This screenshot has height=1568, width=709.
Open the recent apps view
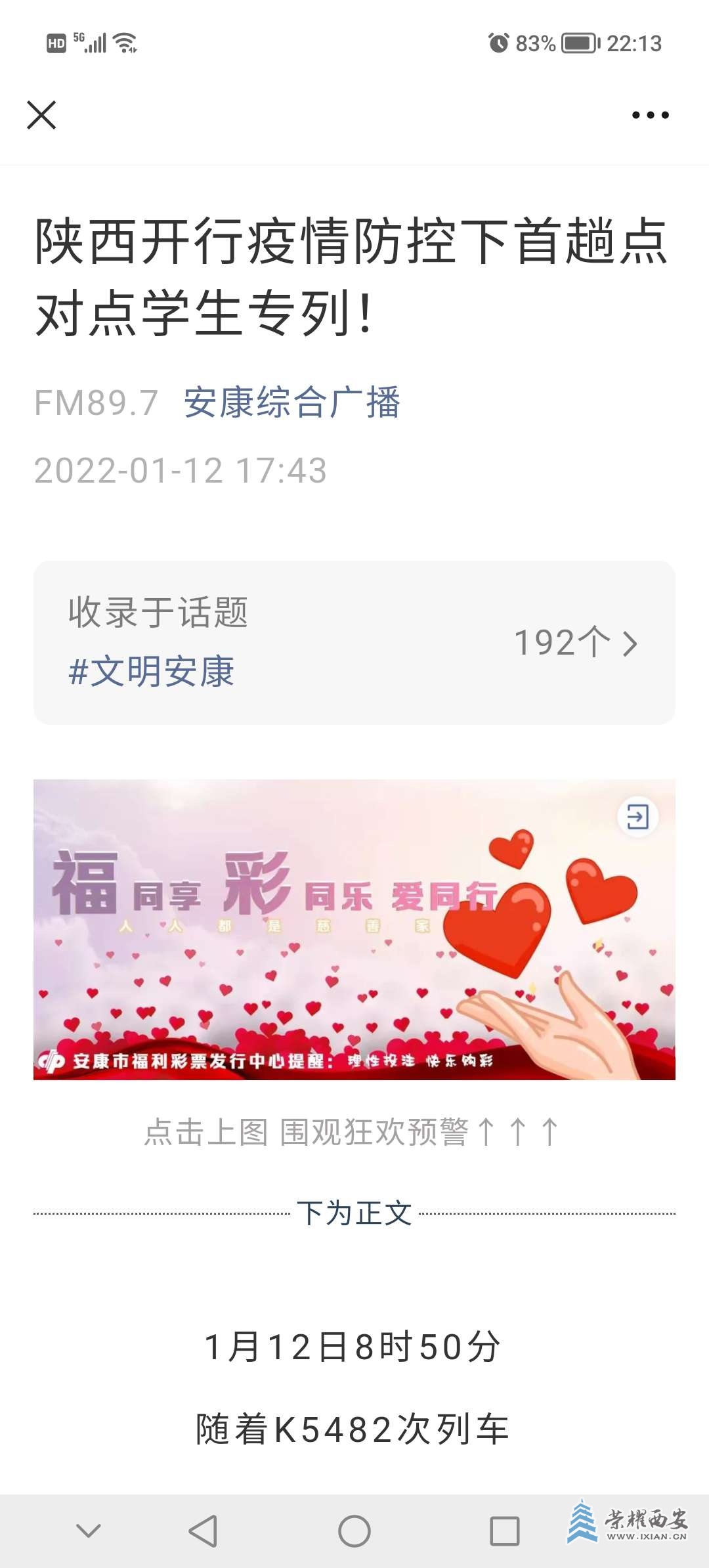(x=505, y=1531)
